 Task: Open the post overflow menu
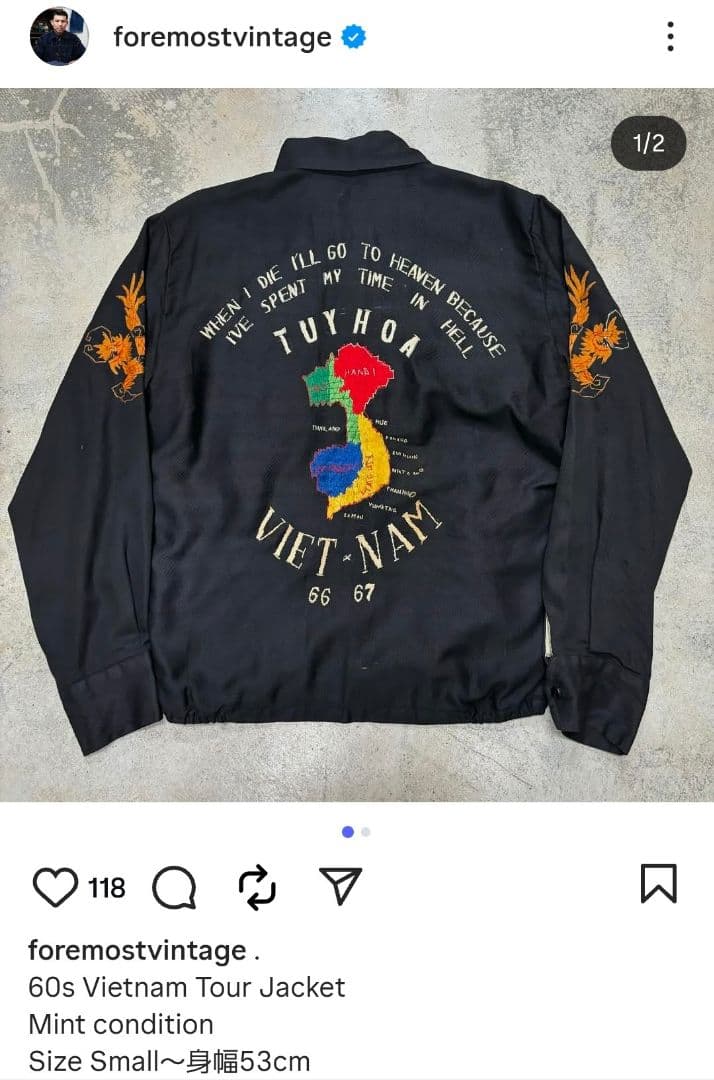(670, 38)
